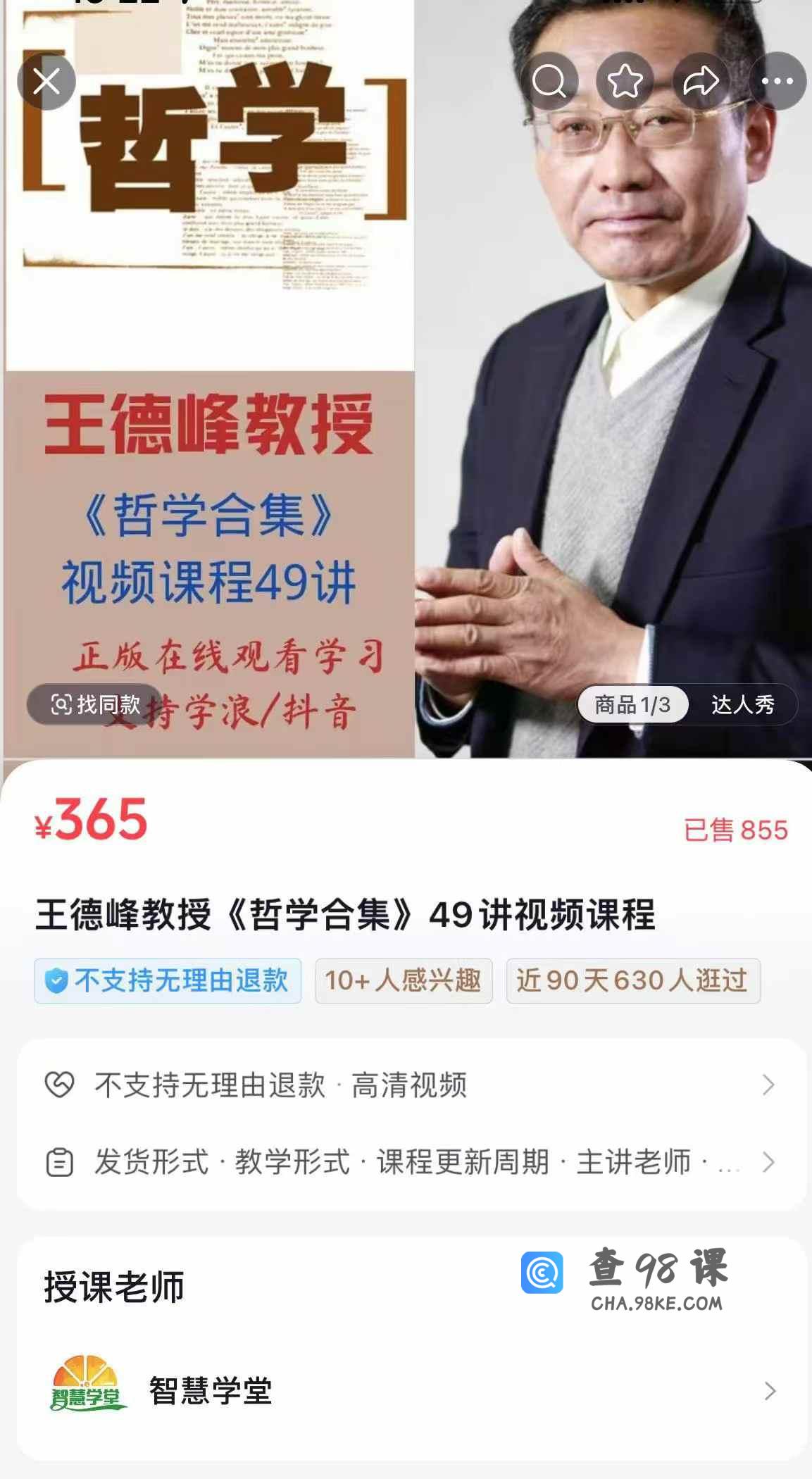
Task: Tap the 找同款 find similar button
Action: [95, 704]
